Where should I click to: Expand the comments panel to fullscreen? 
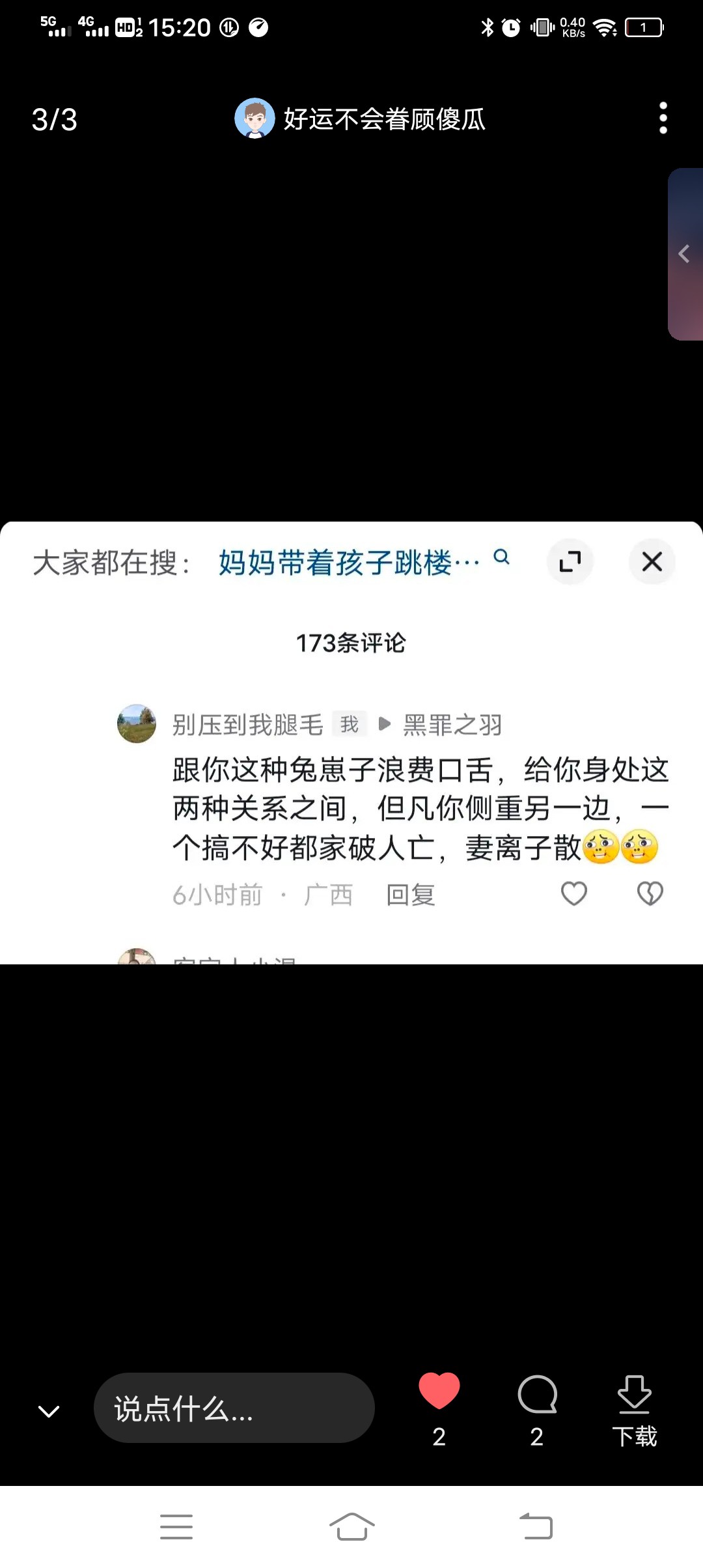pyautogui.click(x=570, y=561)
